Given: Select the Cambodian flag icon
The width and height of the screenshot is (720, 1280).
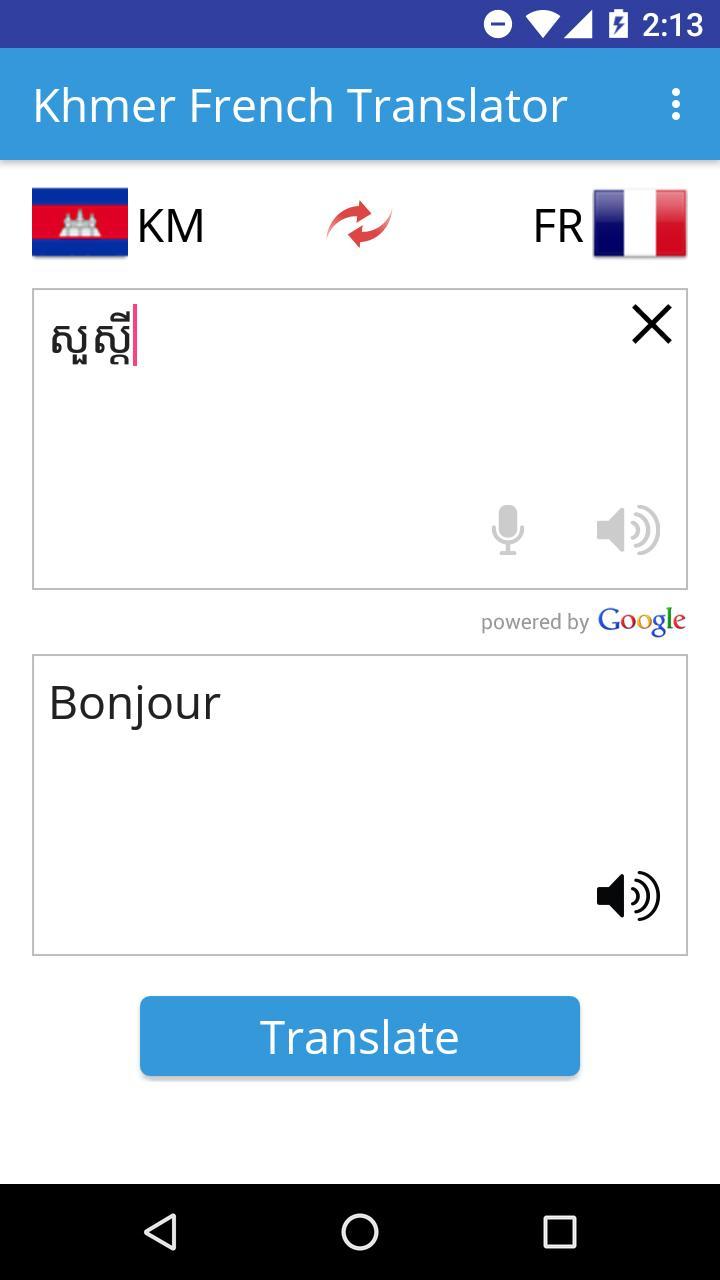Looking at the screenshot, I should [x=80, y=222].
